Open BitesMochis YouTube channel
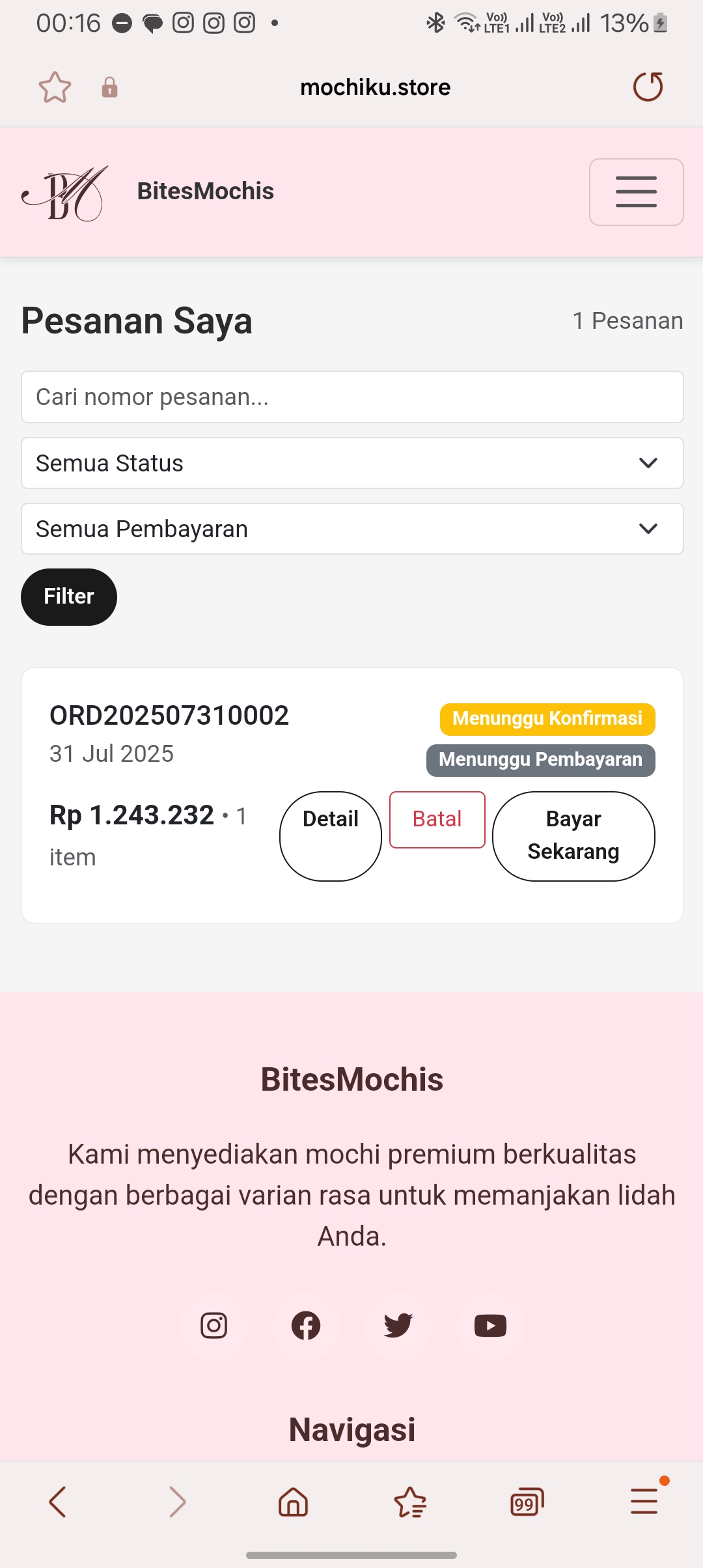The height and width of the screenshot is (1568, 703). [x=490, y=1326]
